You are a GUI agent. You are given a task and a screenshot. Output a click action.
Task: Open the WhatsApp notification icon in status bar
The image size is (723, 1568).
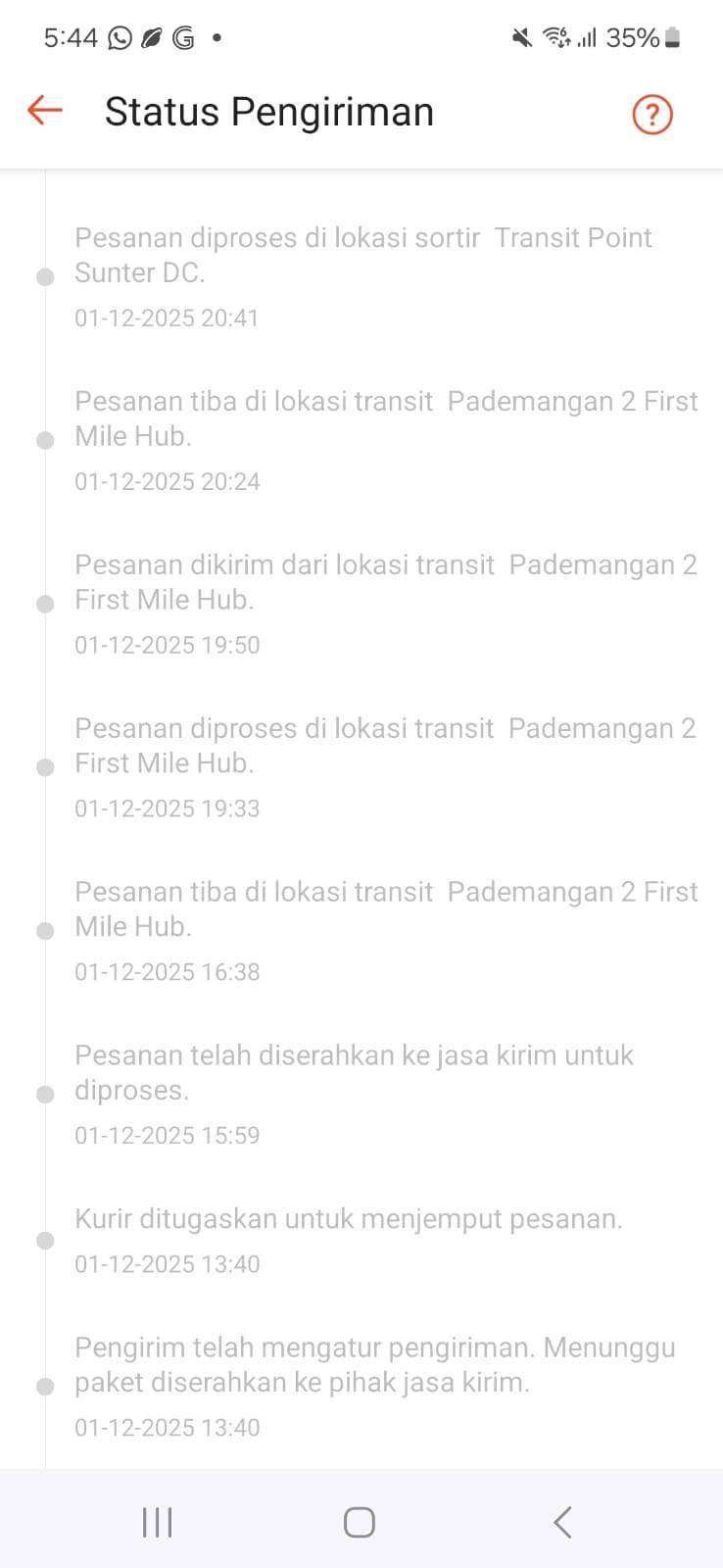pyautogui.click(x=120, y=36)
